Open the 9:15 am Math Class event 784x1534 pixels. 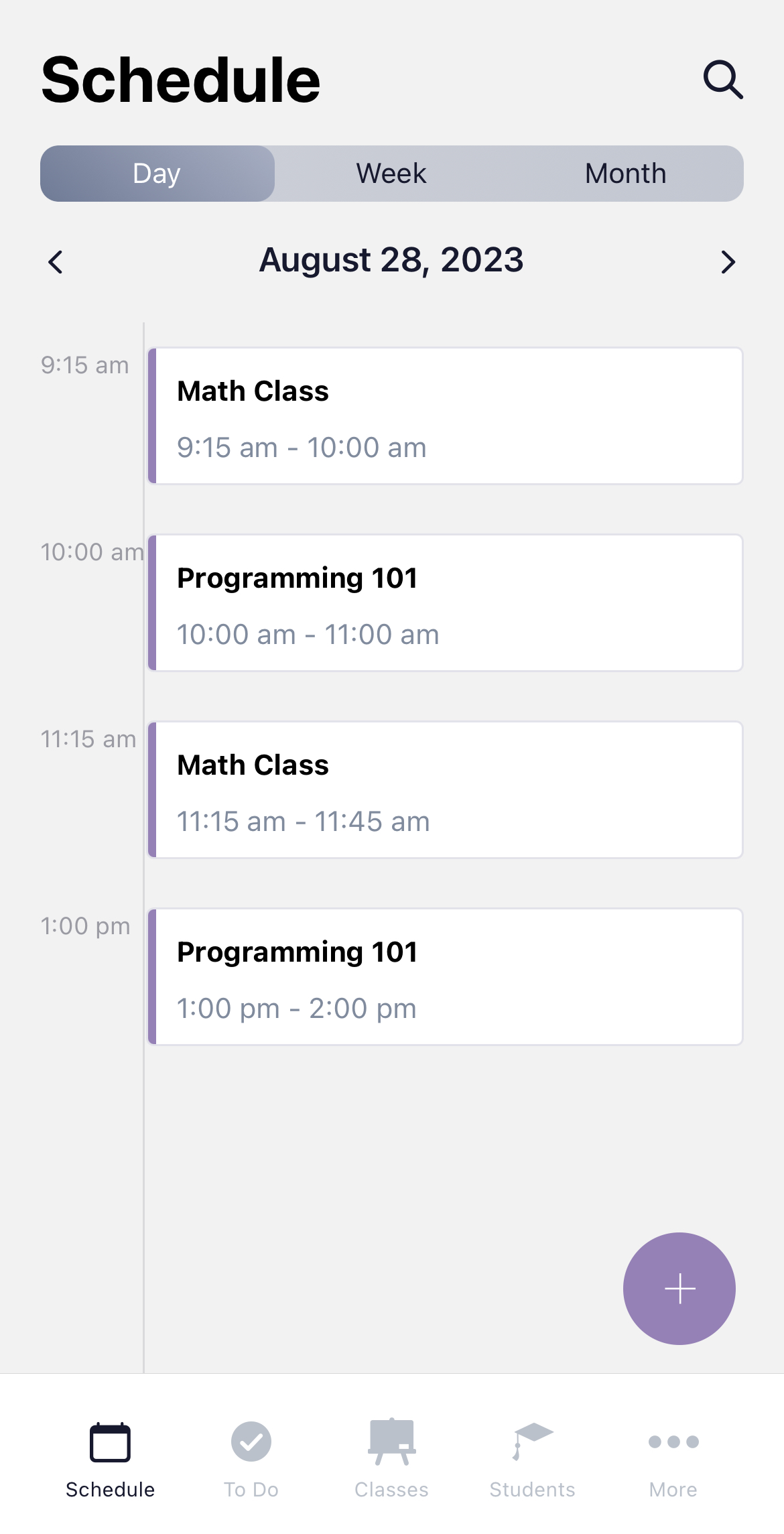click(444, 416)
